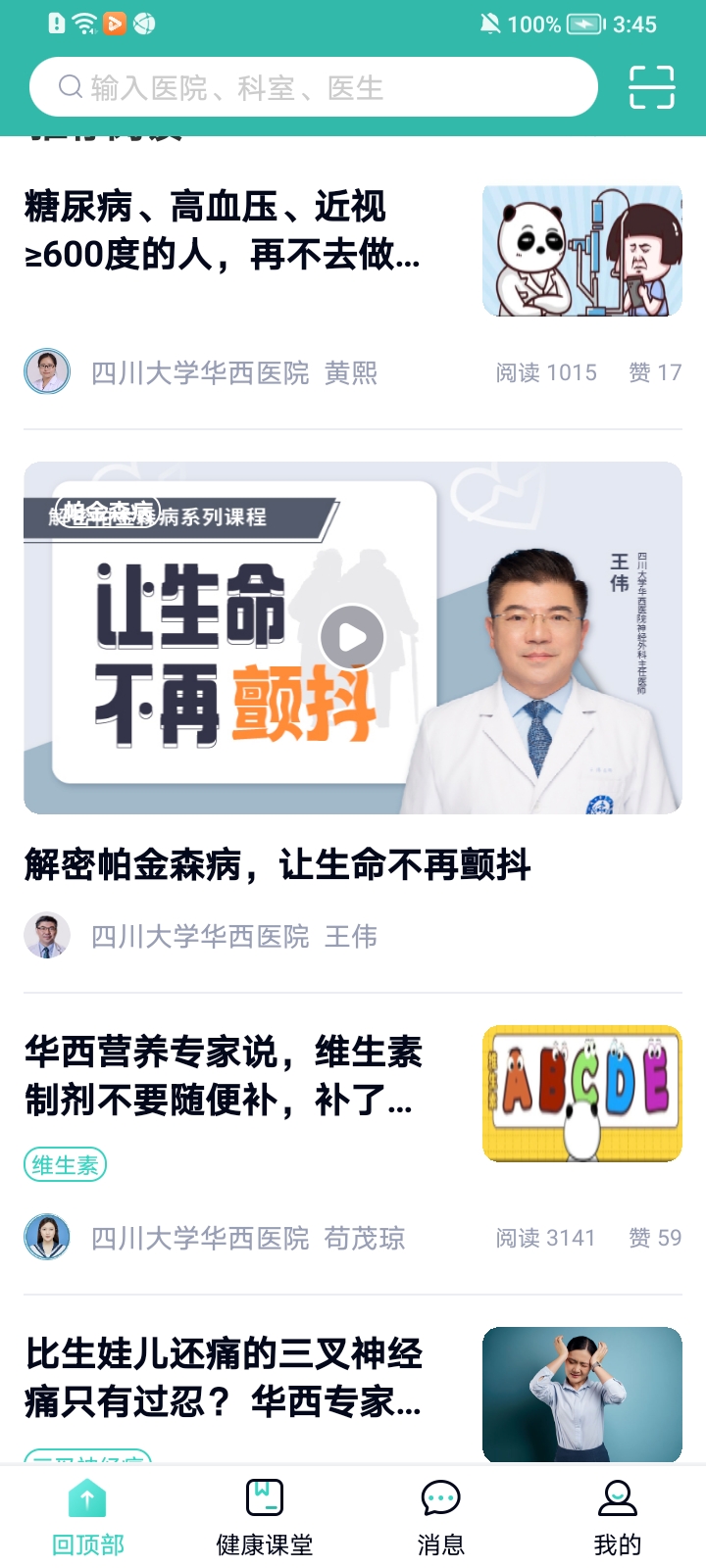This screenshot has height=1568, width=706.
Task: Open the 健康课堂 book icon
Action: 263,1496
